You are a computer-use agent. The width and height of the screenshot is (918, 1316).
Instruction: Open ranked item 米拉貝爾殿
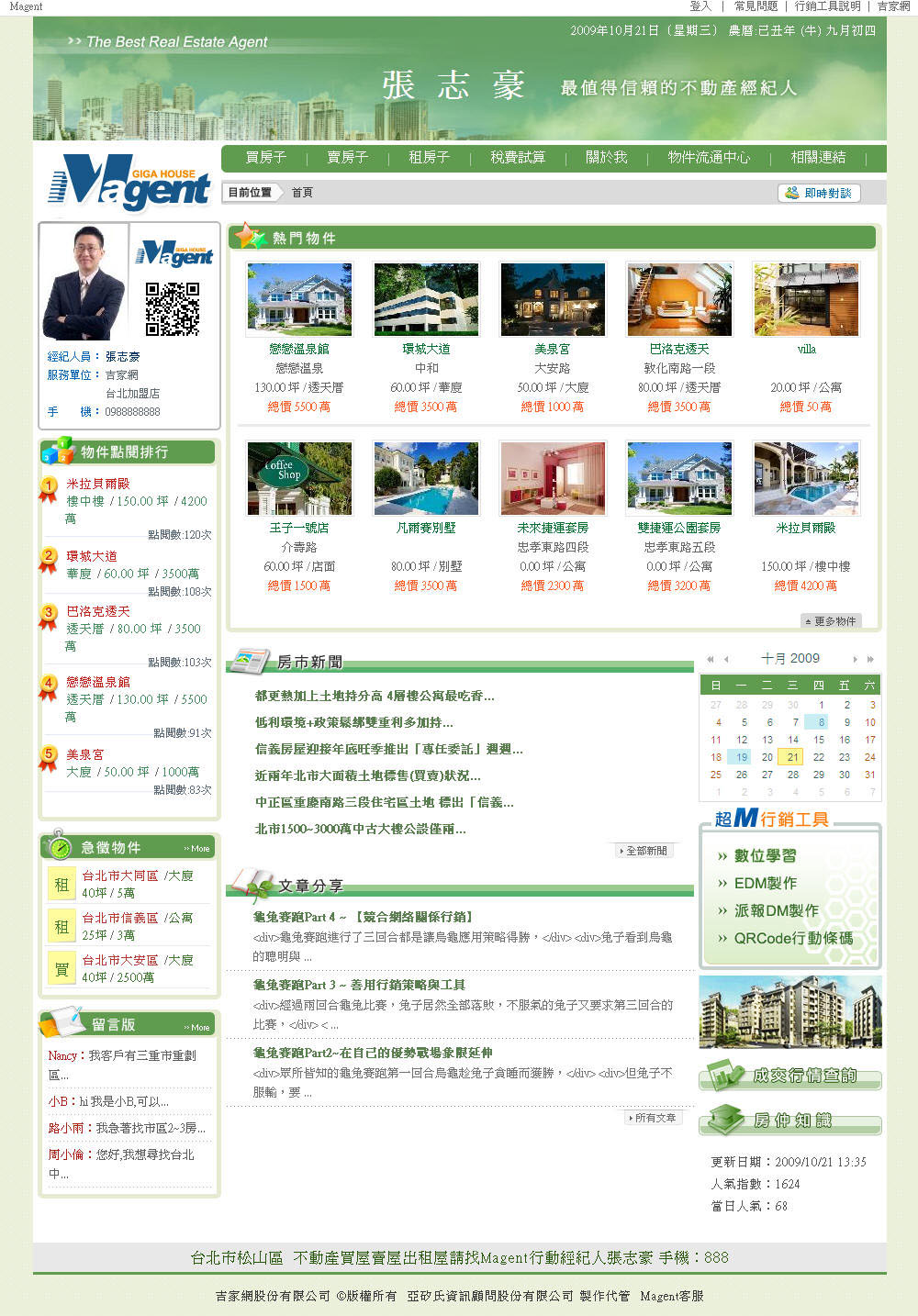pos(97,484)
